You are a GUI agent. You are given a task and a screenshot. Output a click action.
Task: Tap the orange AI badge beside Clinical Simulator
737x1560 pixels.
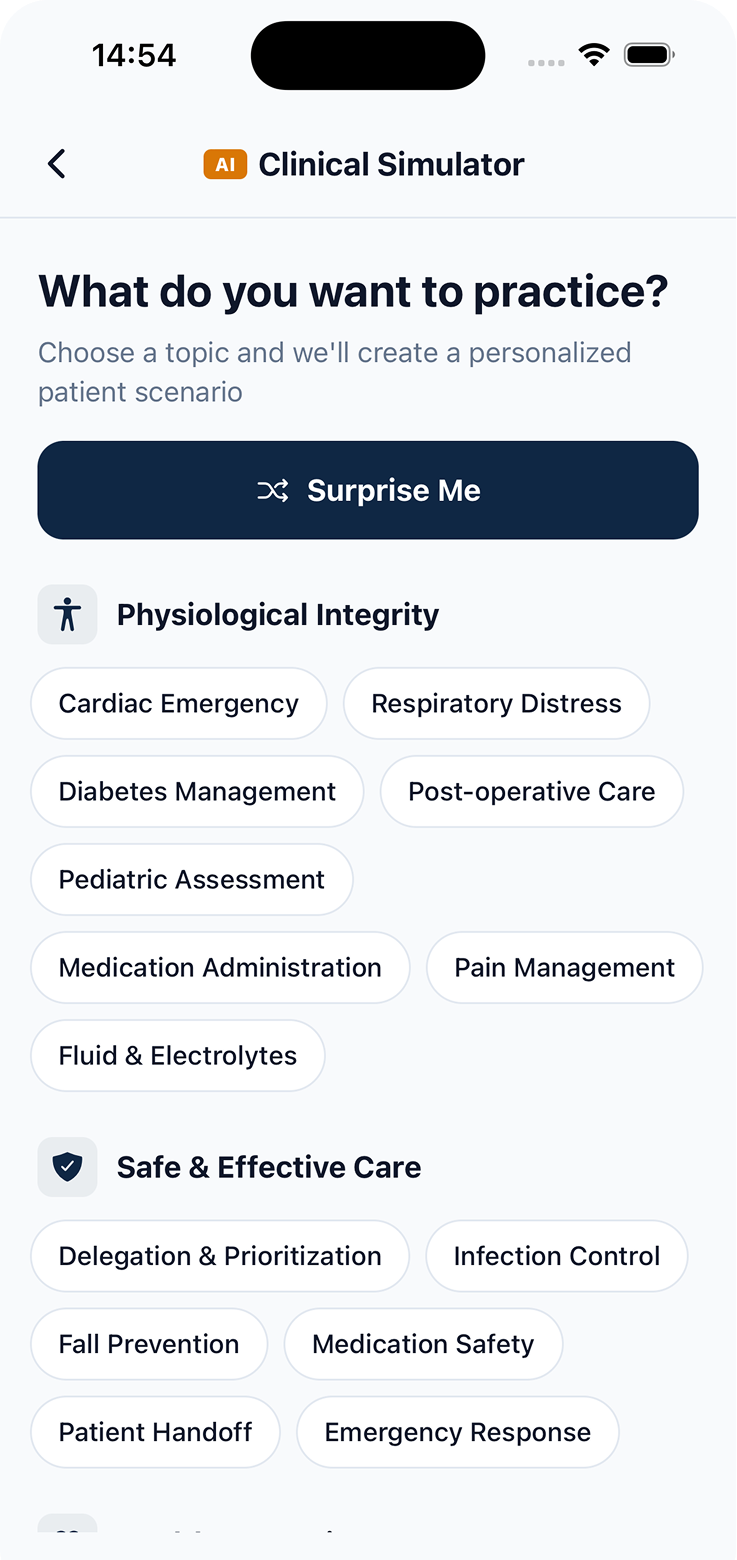tap(226, 163)
